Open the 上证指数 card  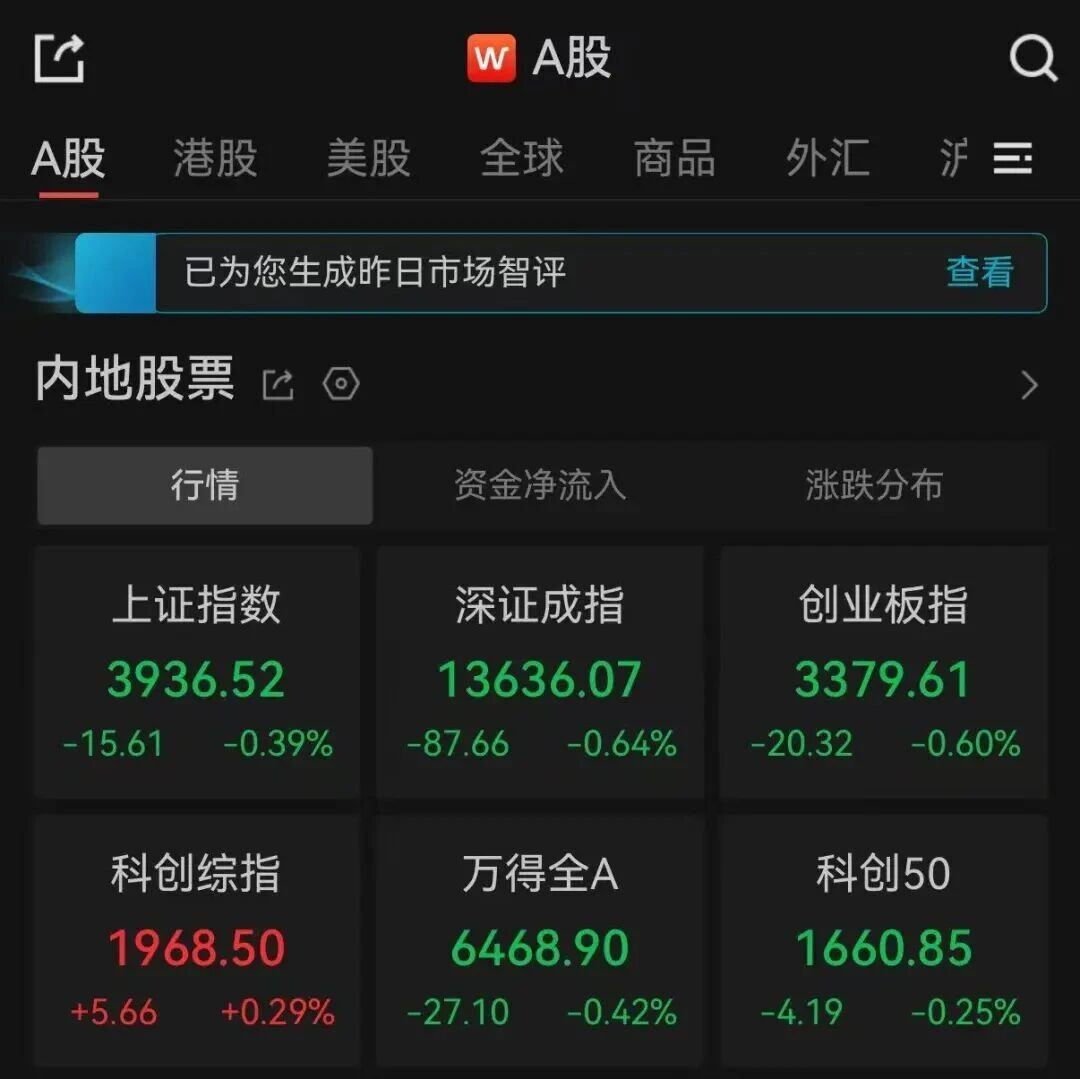click(x=197, y=673)
